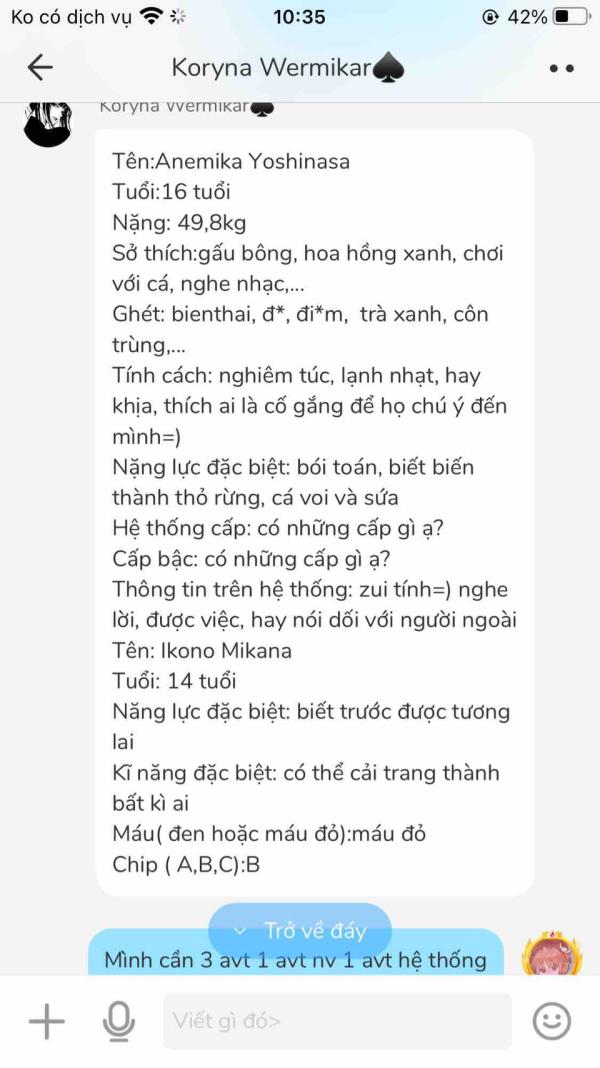Go back using the top-left arrow
The height and width of the screenshot is (1068, 600).
coord(40,67)
